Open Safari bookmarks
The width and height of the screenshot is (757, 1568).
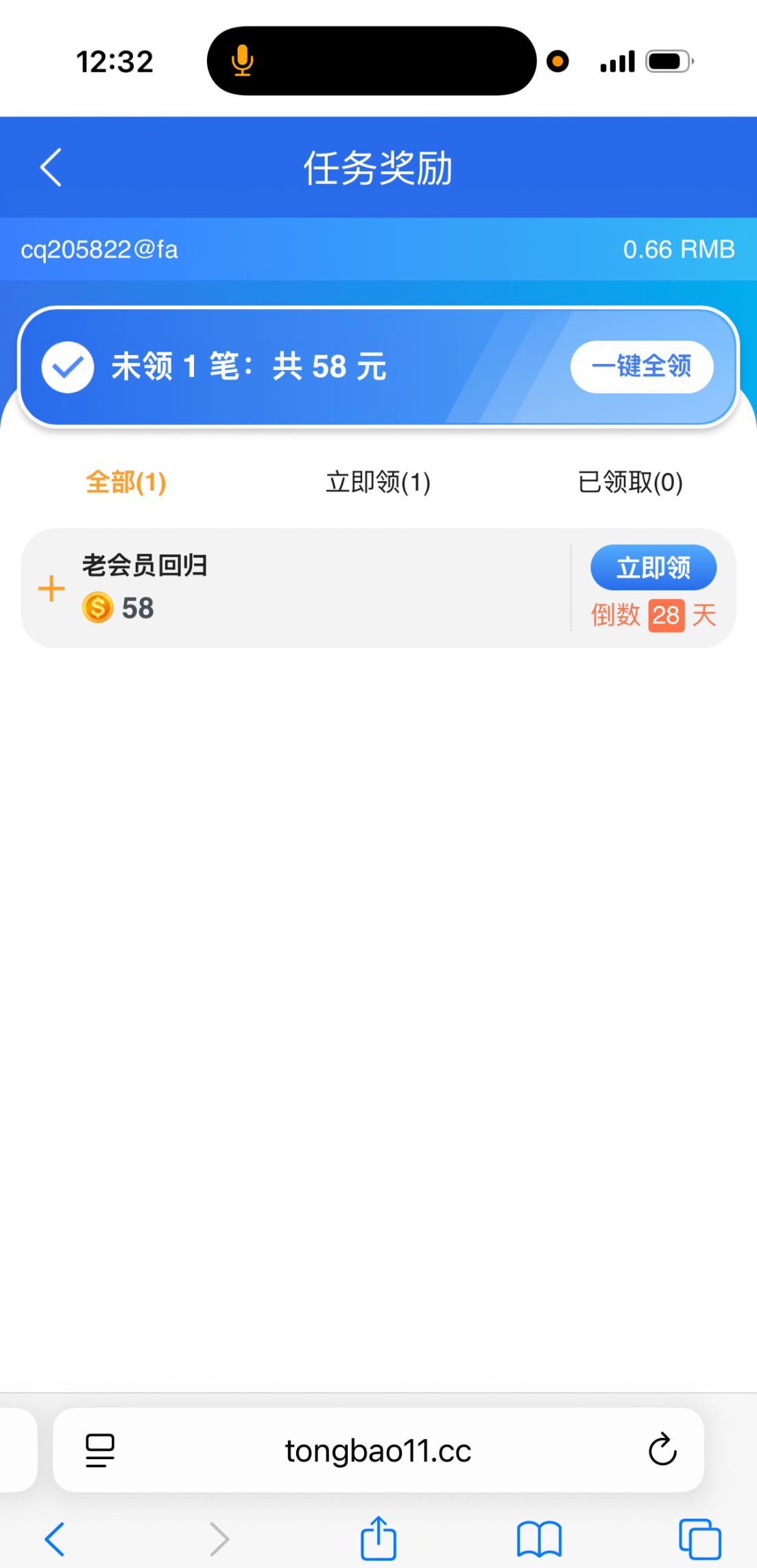coord(539,1539)
